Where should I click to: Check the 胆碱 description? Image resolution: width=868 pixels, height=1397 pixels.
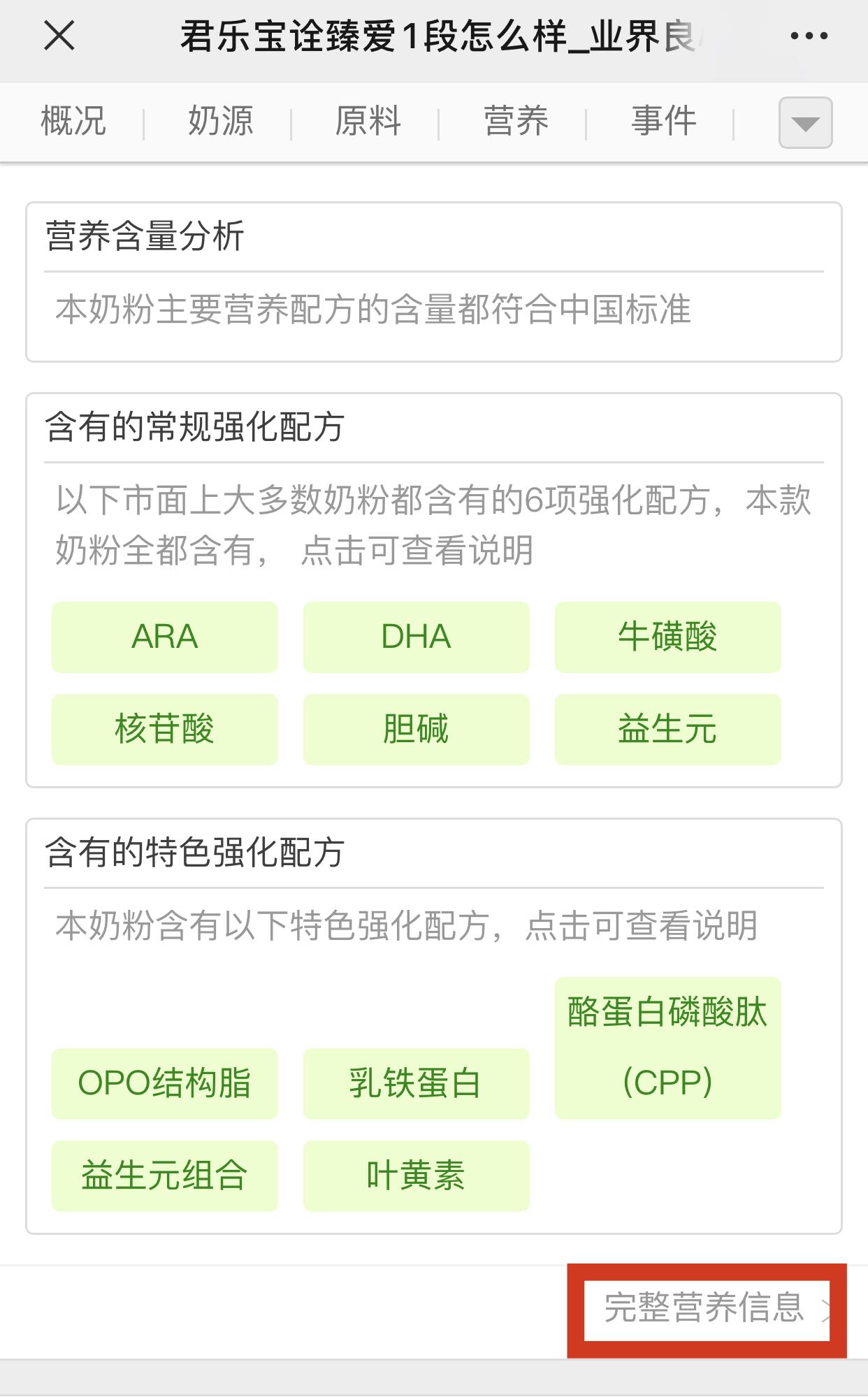pyautogui.click(x=417, y=729)
